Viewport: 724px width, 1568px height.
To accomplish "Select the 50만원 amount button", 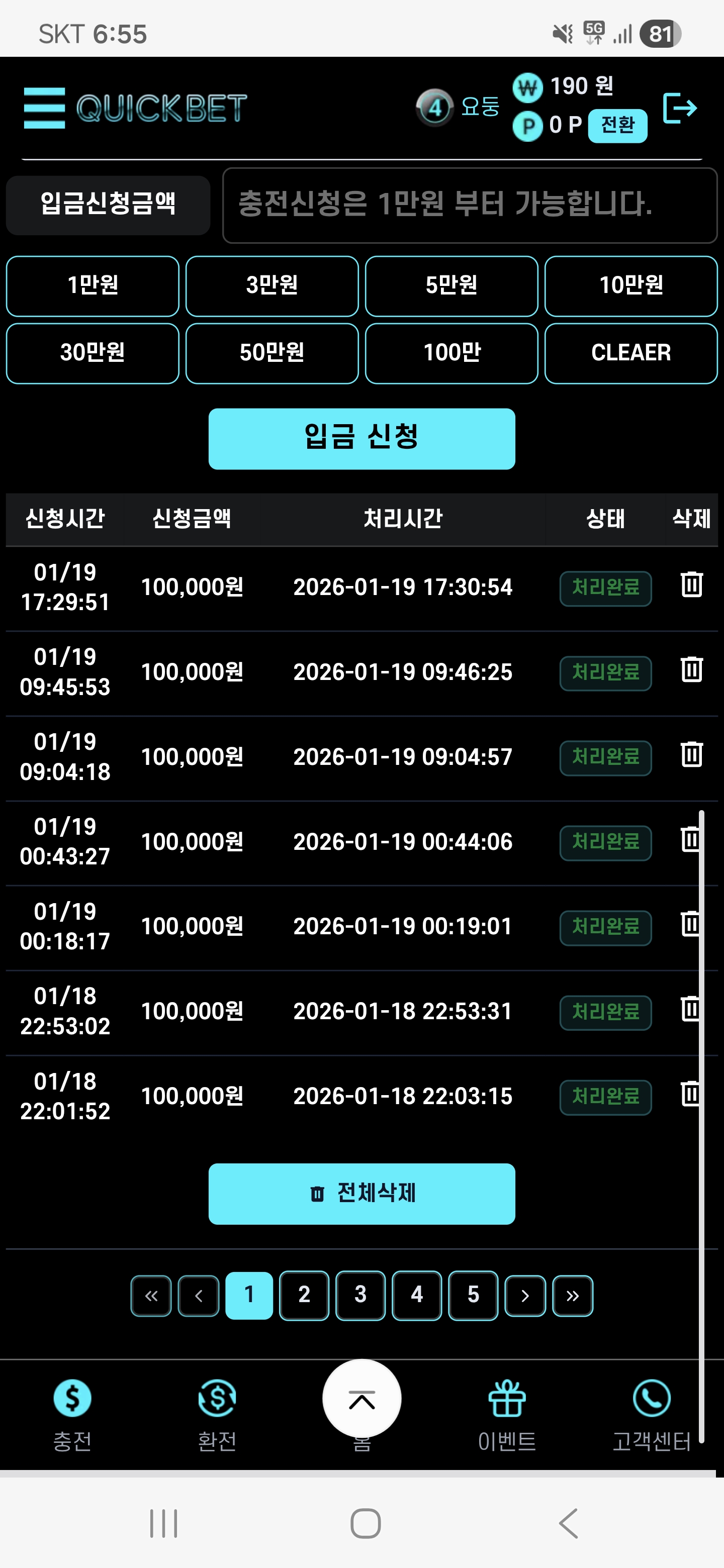I will [x=271, y=353].
